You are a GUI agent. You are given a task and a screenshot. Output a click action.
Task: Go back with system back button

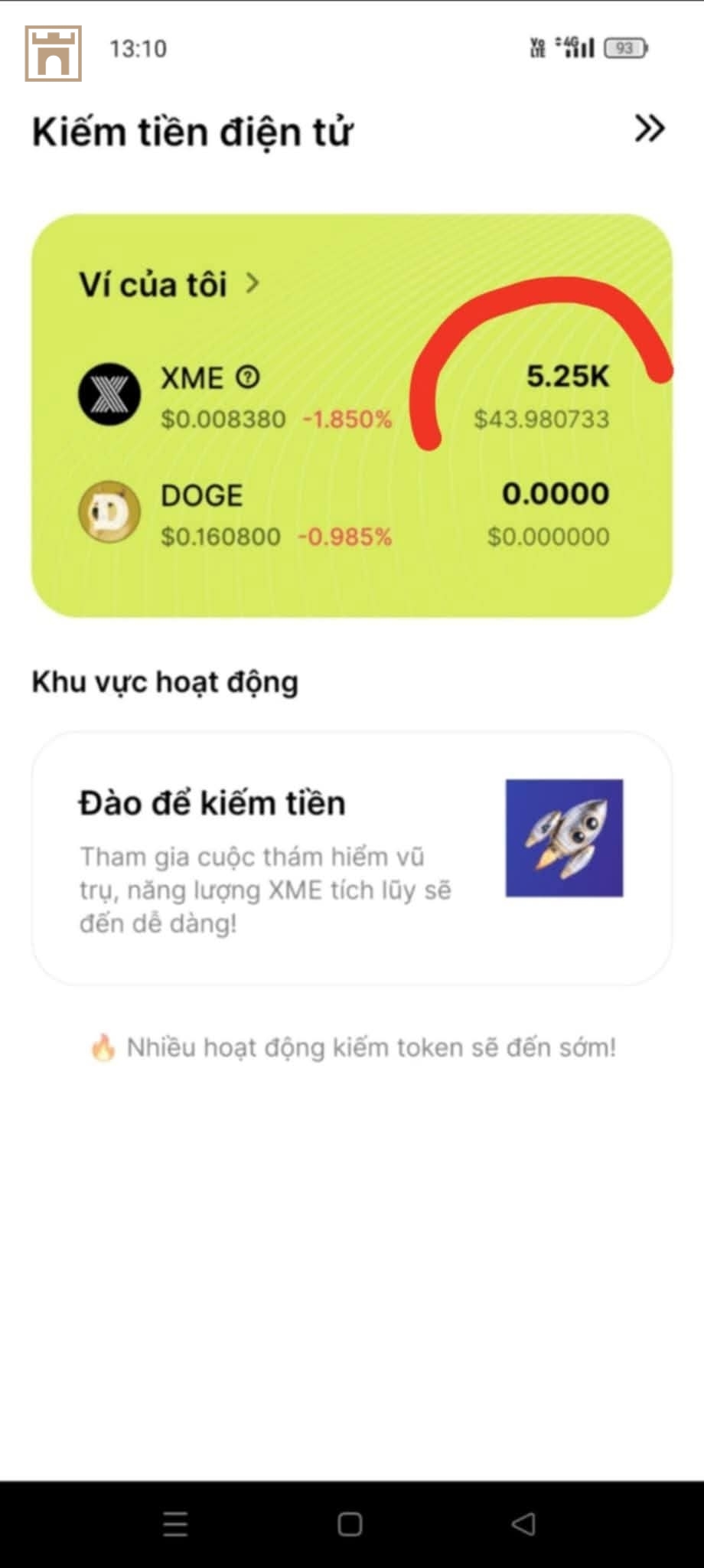coord(524,1524)
